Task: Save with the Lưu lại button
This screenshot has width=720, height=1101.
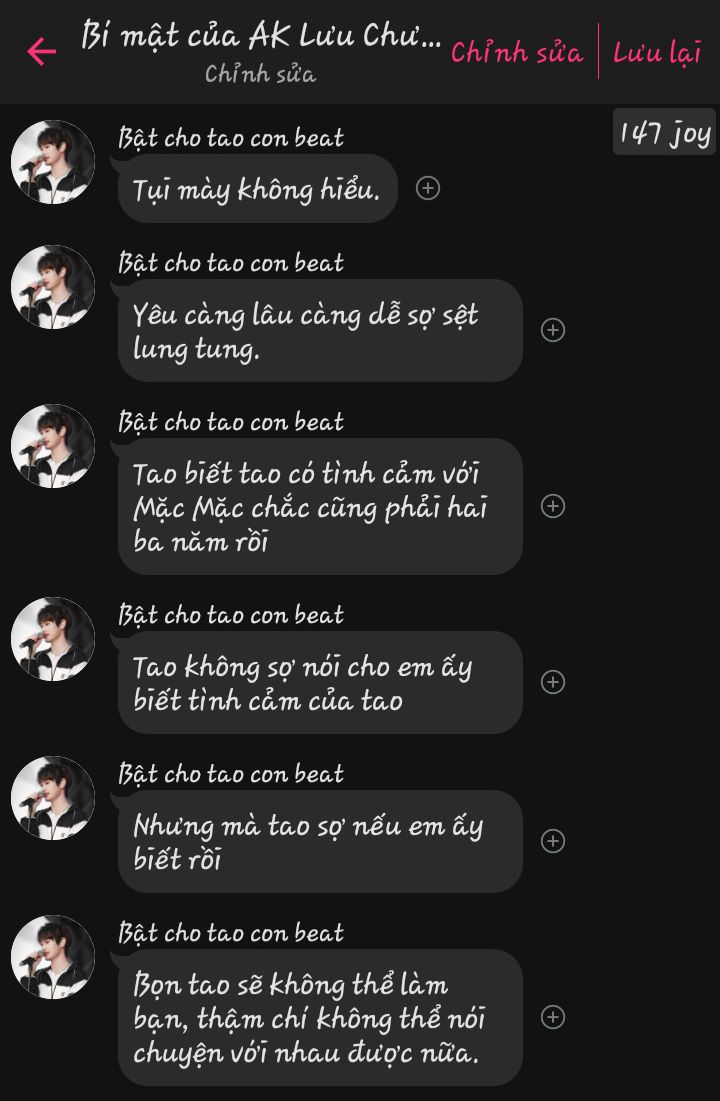Action: point(657,52)
